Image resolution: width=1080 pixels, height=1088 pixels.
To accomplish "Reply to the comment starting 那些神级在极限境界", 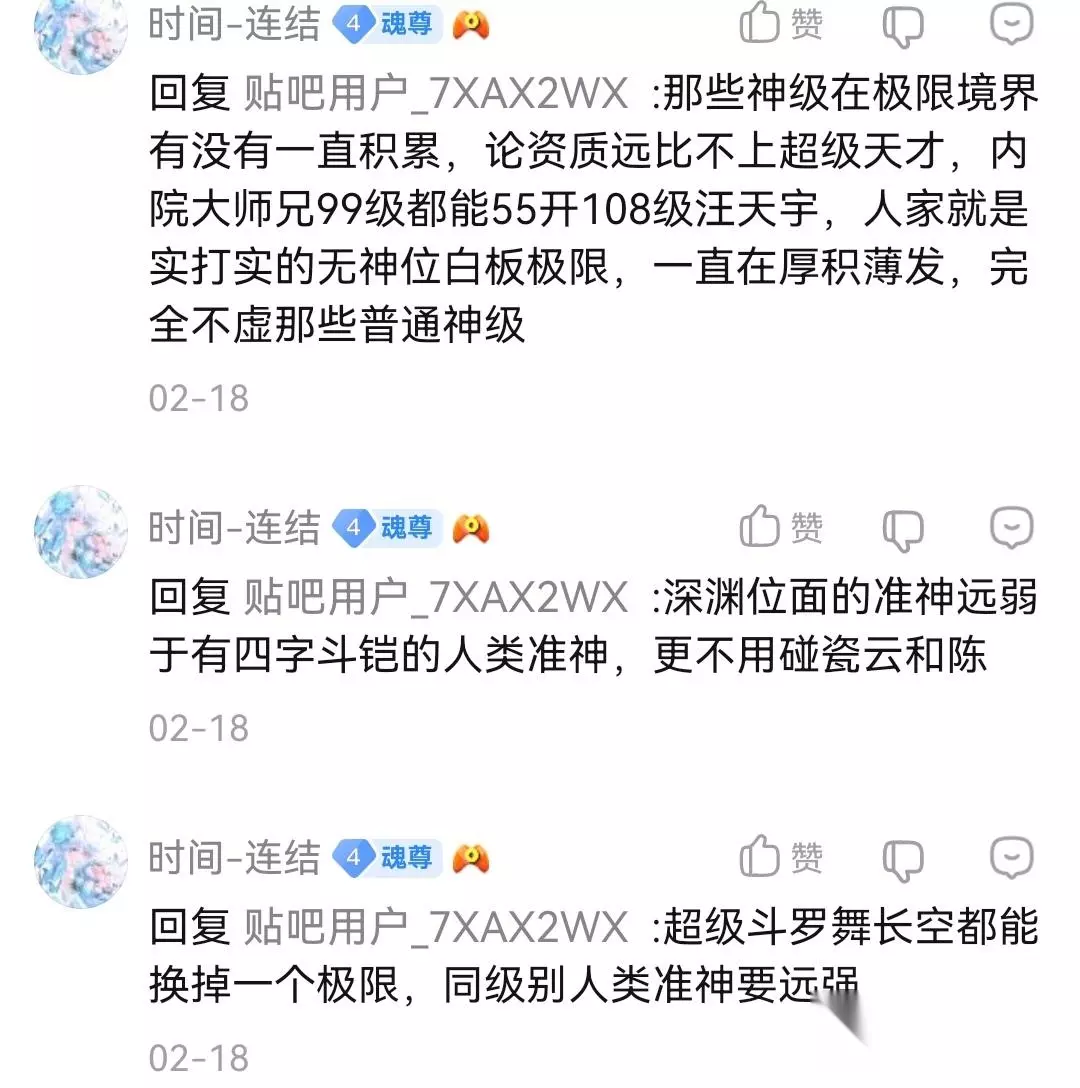I will click(x=1011, y=24).
